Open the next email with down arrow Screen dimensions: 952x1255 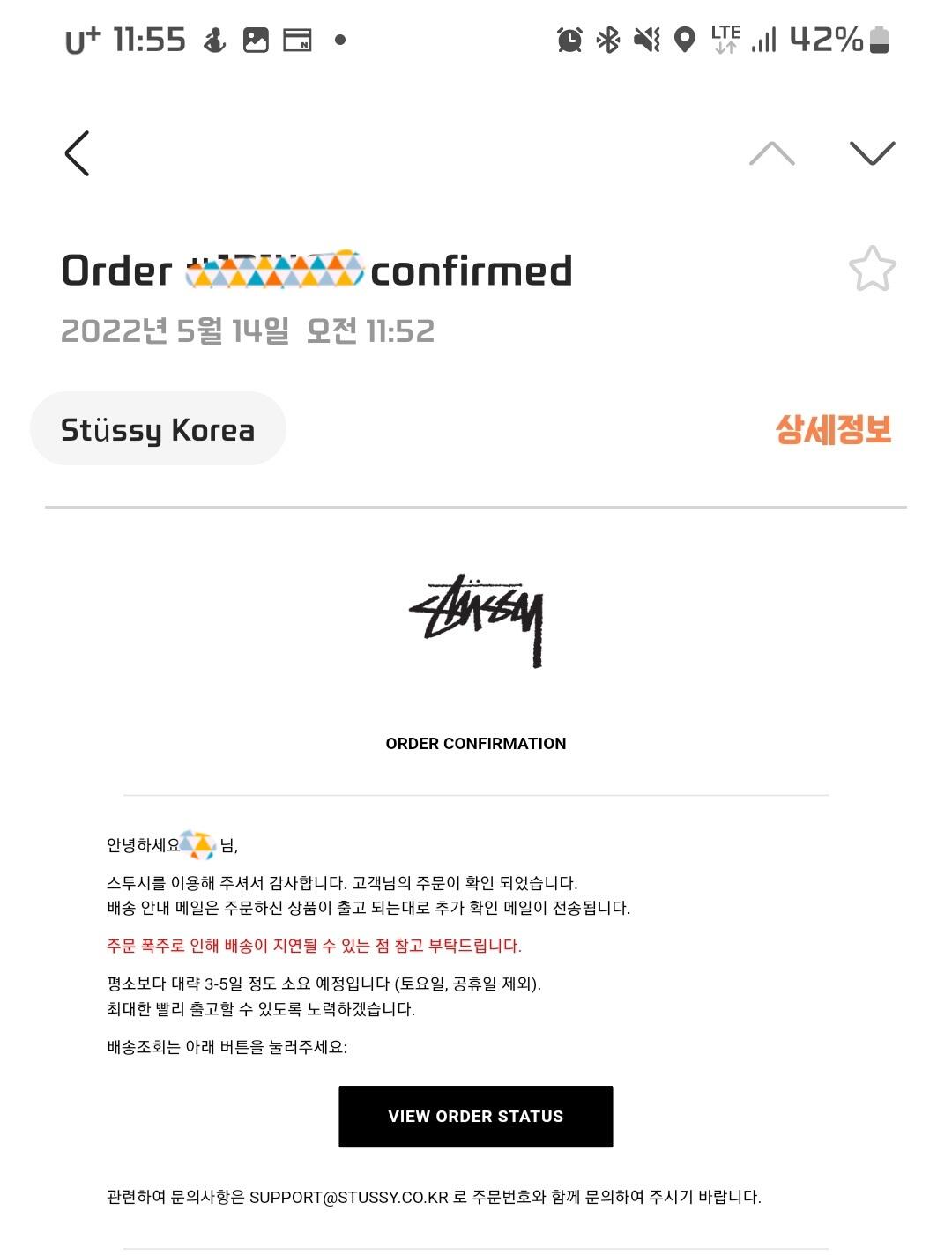873,153
